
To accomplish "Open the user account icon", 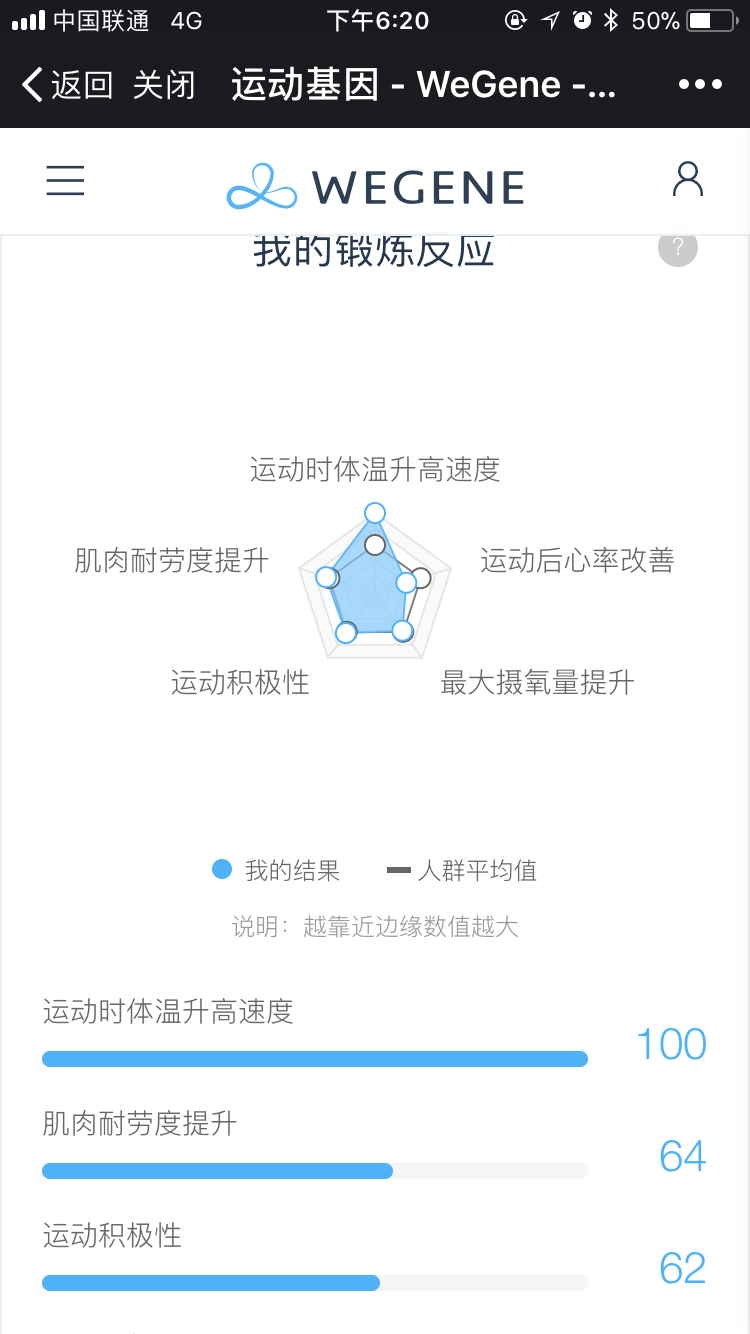I will (x=688, y=180).
